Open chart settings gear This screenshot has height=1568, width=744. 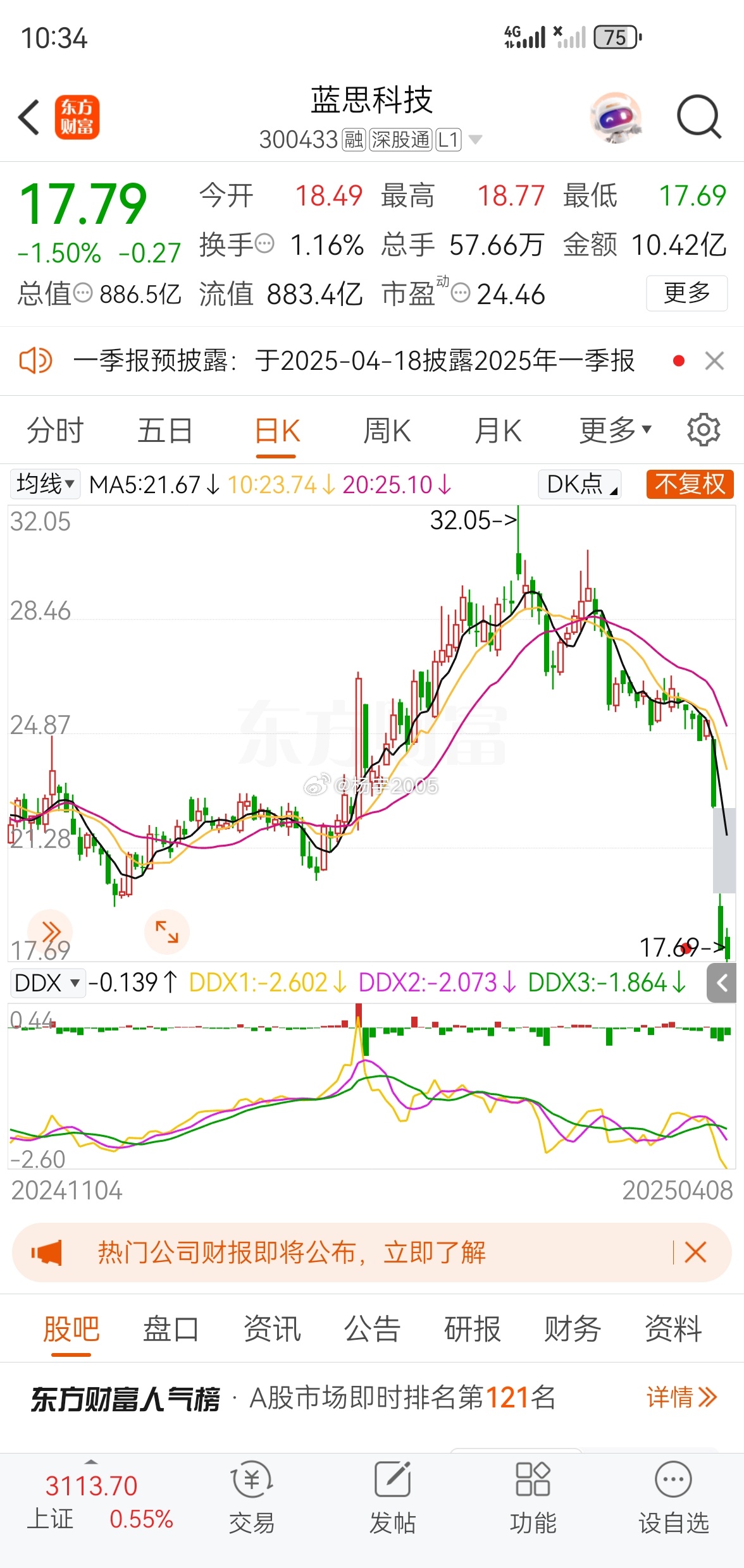(704, 431)
